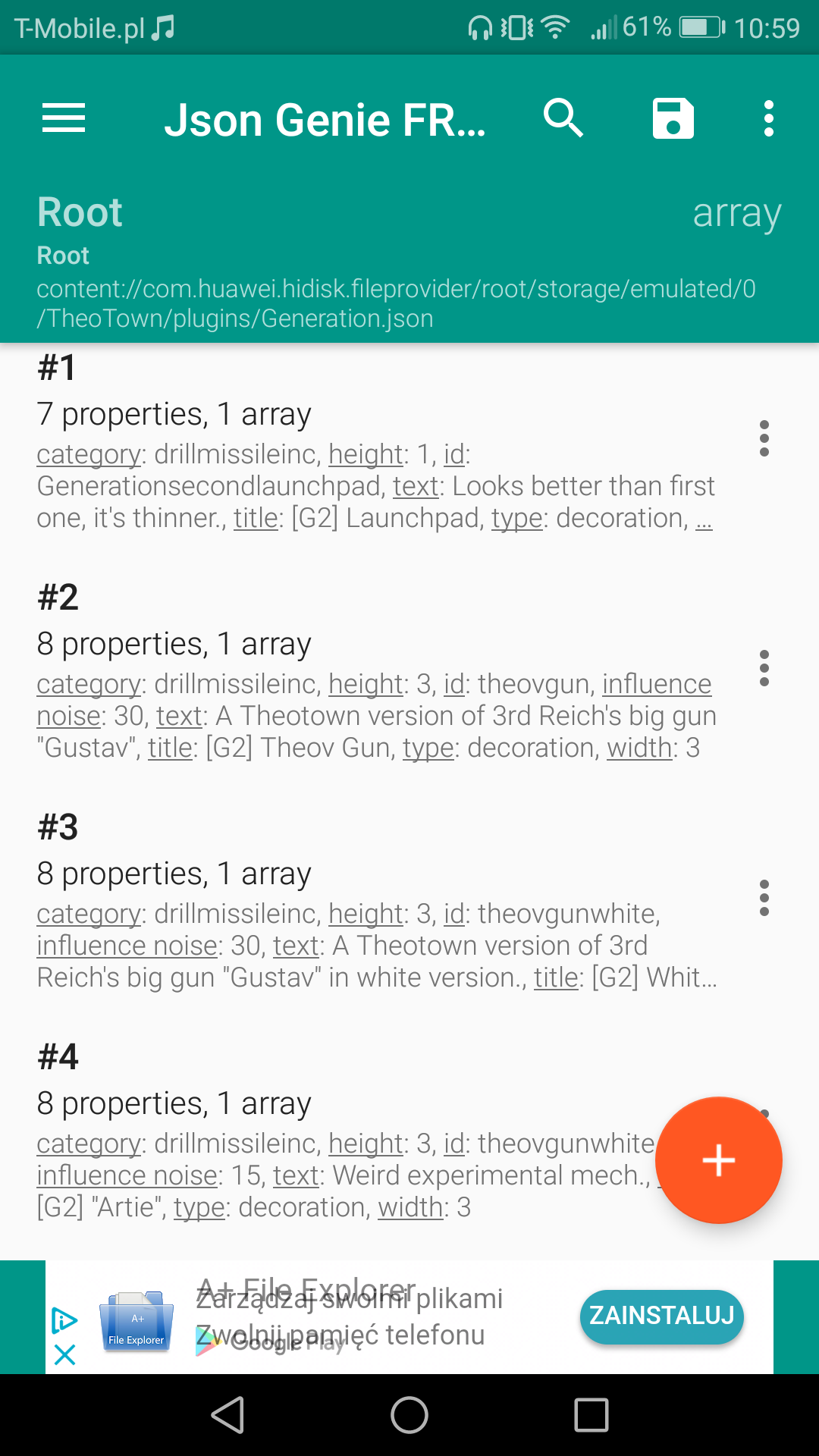Save the file with the floppy icon

(673, 118)
